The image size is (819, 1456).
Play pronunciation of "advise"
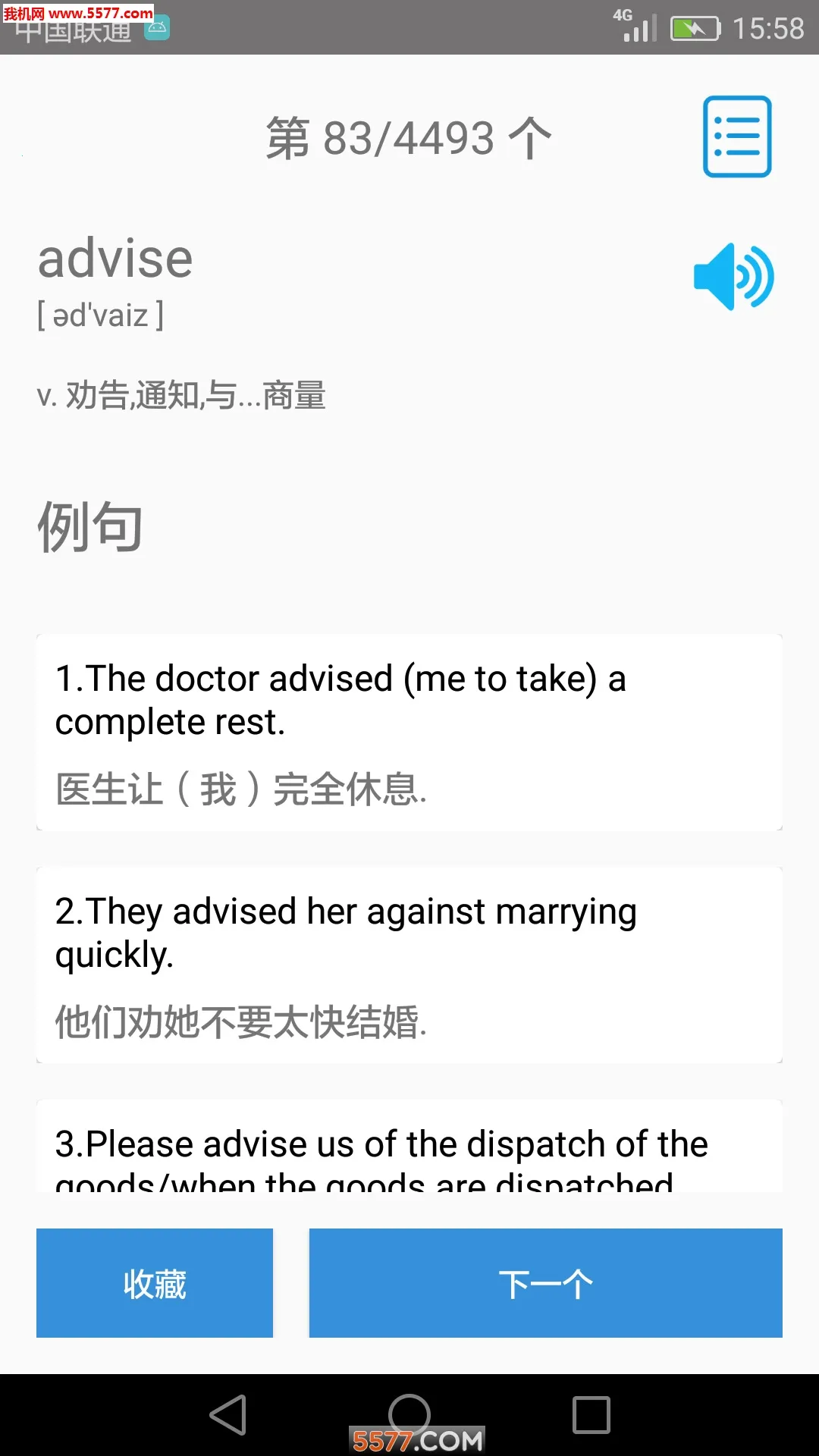click(x=733, y=277)
